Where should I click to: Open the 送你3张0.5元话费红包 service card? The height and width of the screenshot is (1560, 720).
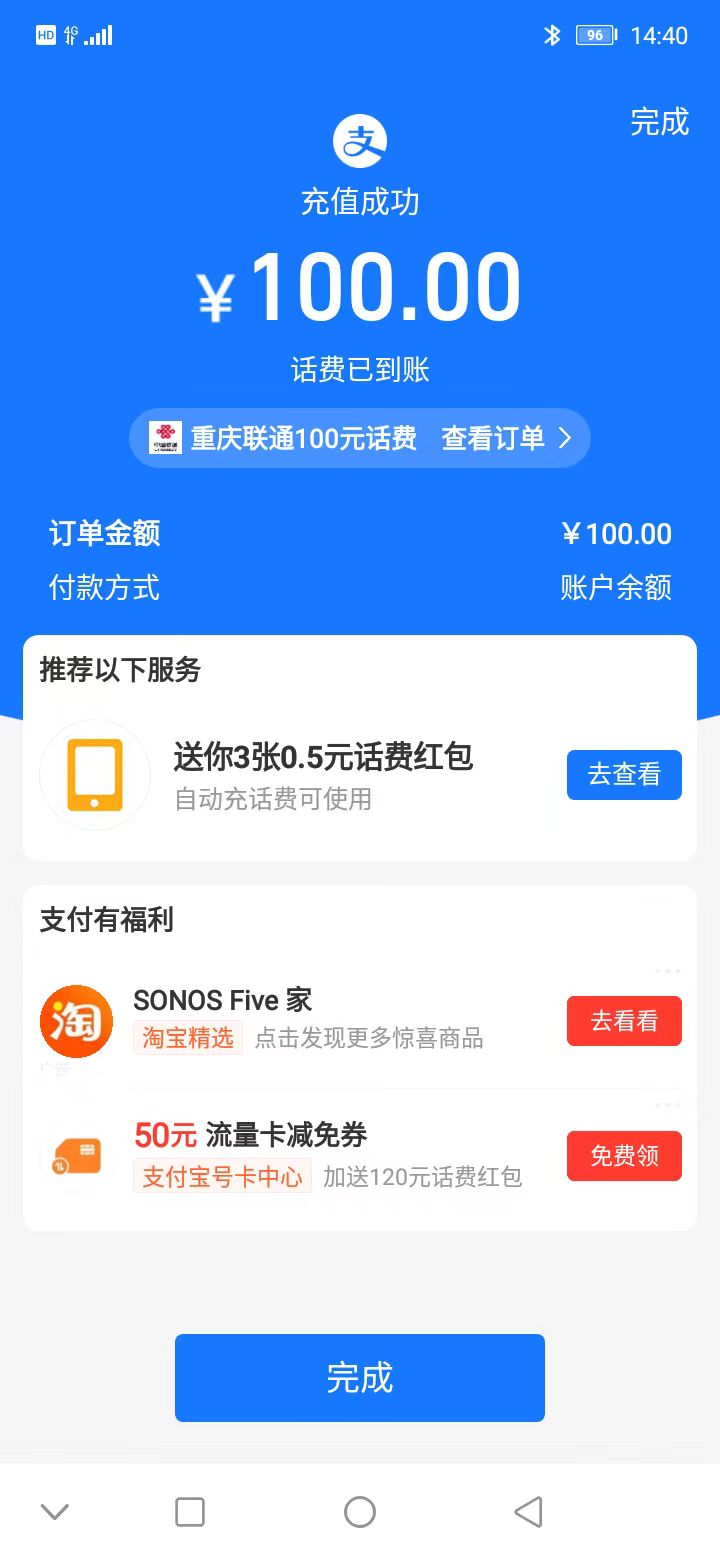click(322, 774)
